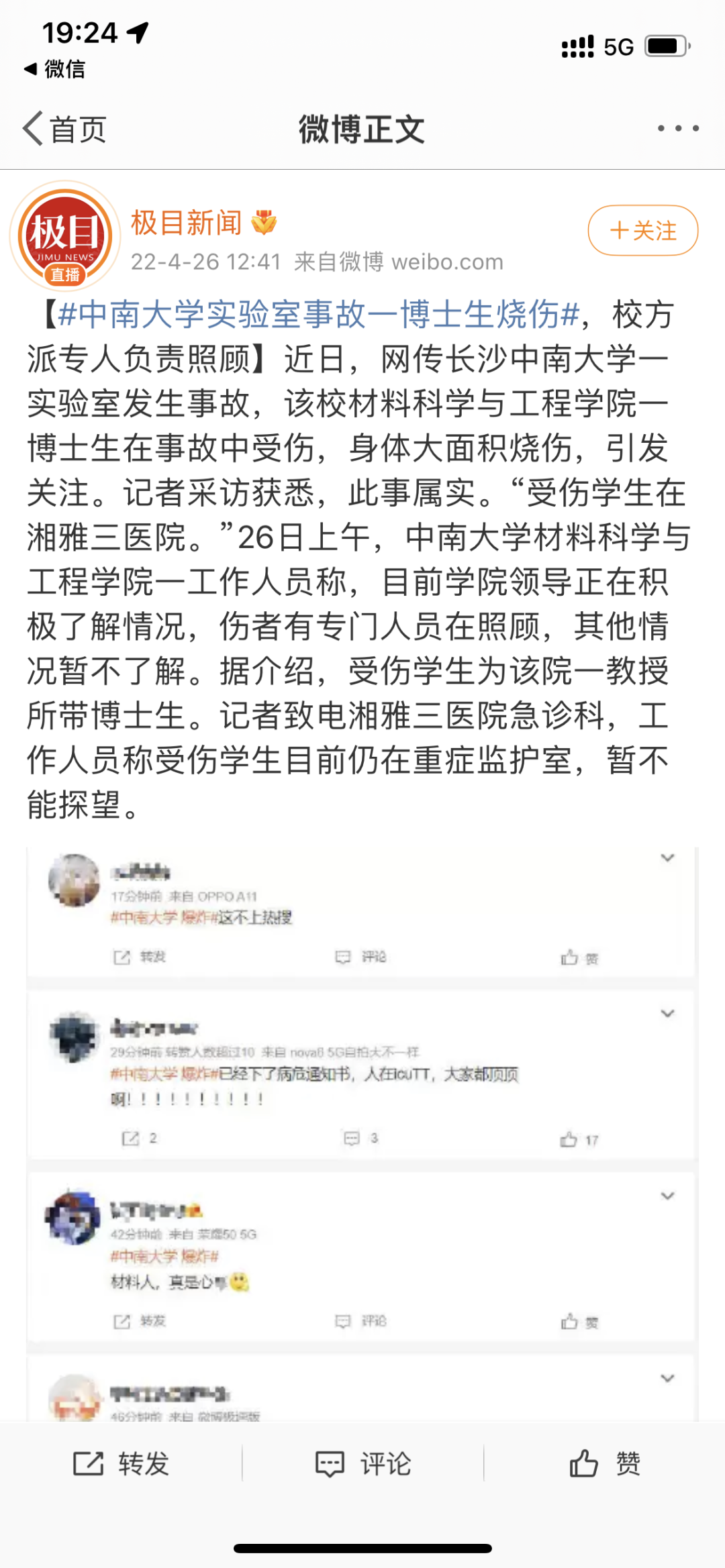The width and height of the screenshot is (725, 1568).
Task: Return to 微信 app via status bar
Action: click(54, 68)
